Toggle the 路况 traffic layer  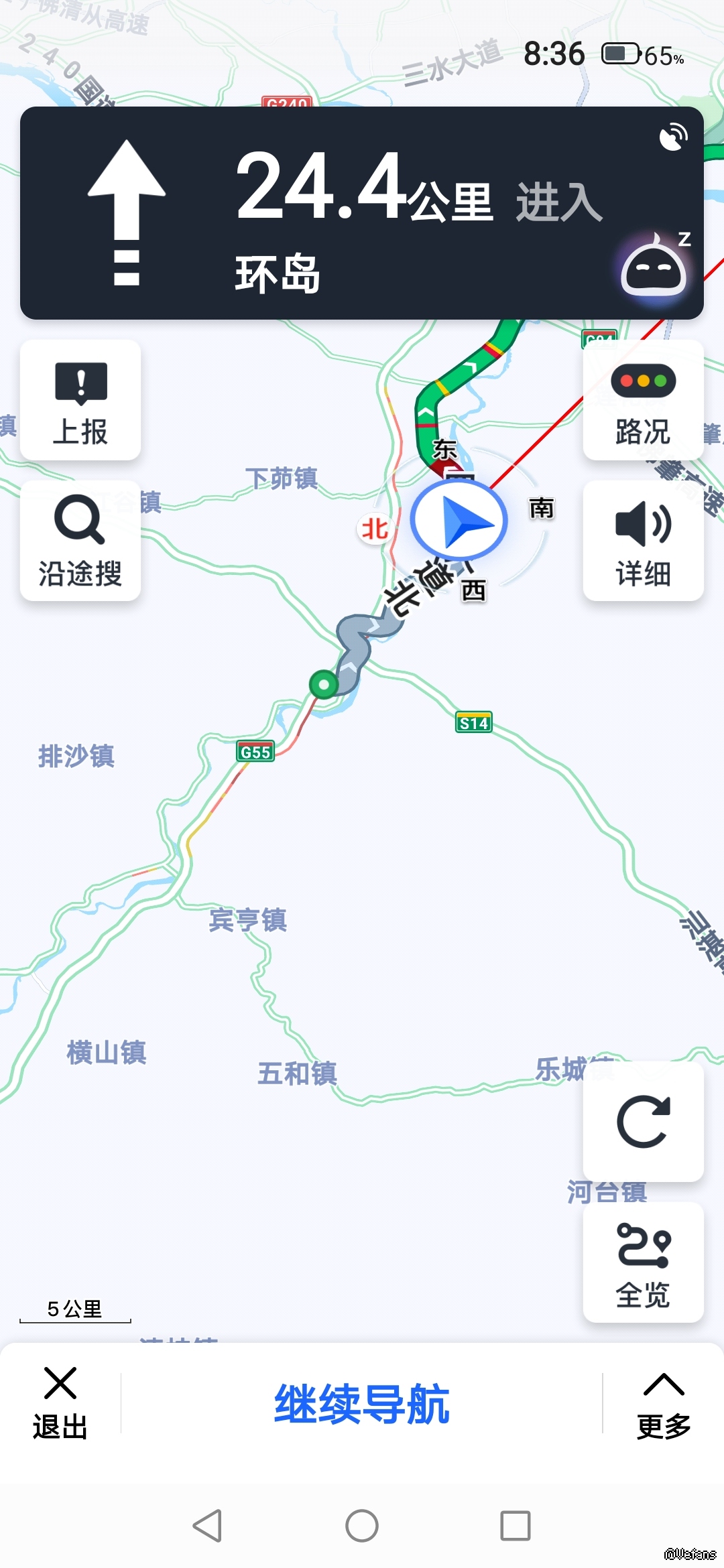pos(643,400)
